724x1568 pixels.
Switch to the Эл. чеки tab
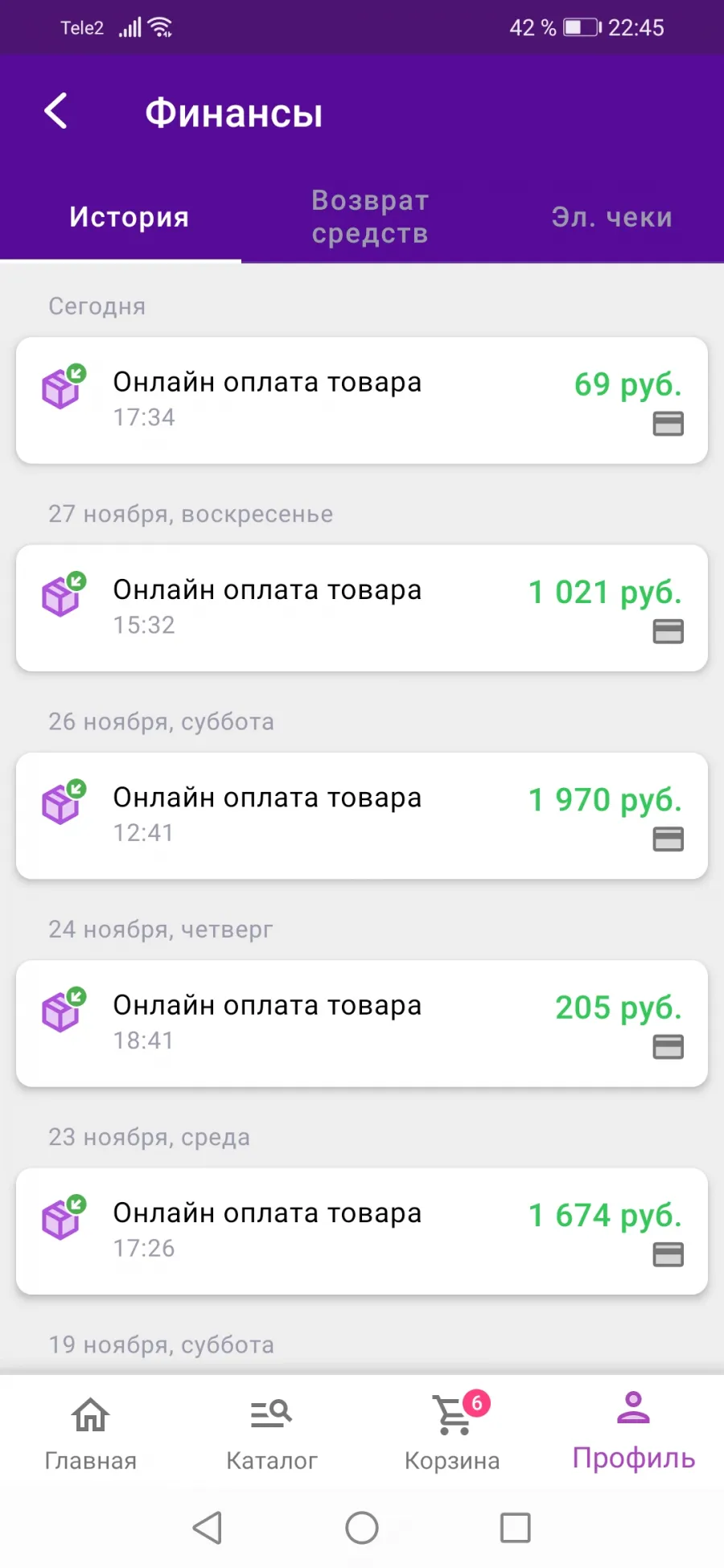(x=611, y=217)
